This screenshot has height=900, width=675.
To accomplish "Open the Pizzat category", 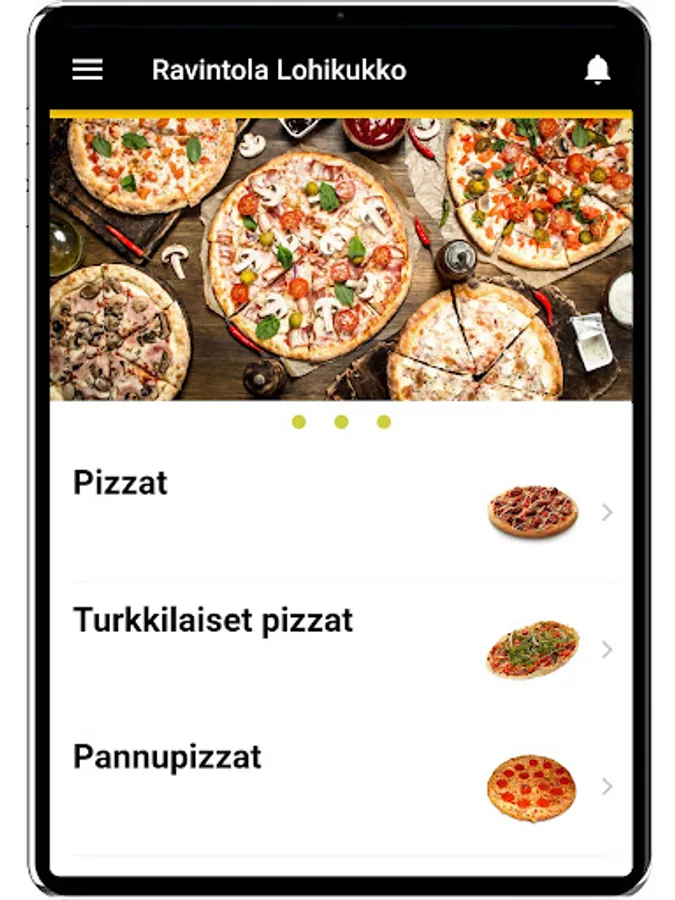I will 342,511.
